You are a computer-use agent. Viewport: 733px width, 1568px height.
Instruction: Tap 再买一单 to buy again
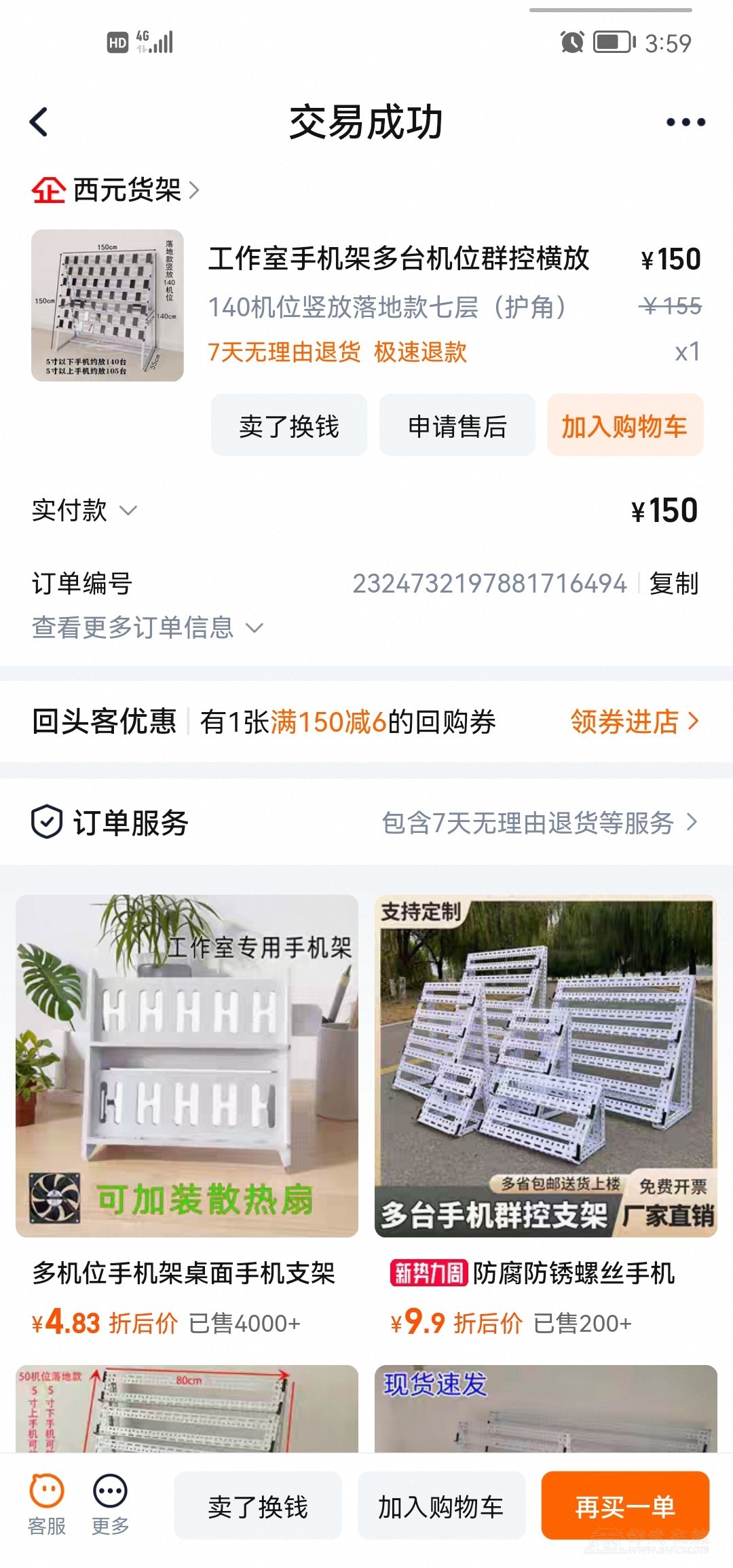(x=624, y=1506)
